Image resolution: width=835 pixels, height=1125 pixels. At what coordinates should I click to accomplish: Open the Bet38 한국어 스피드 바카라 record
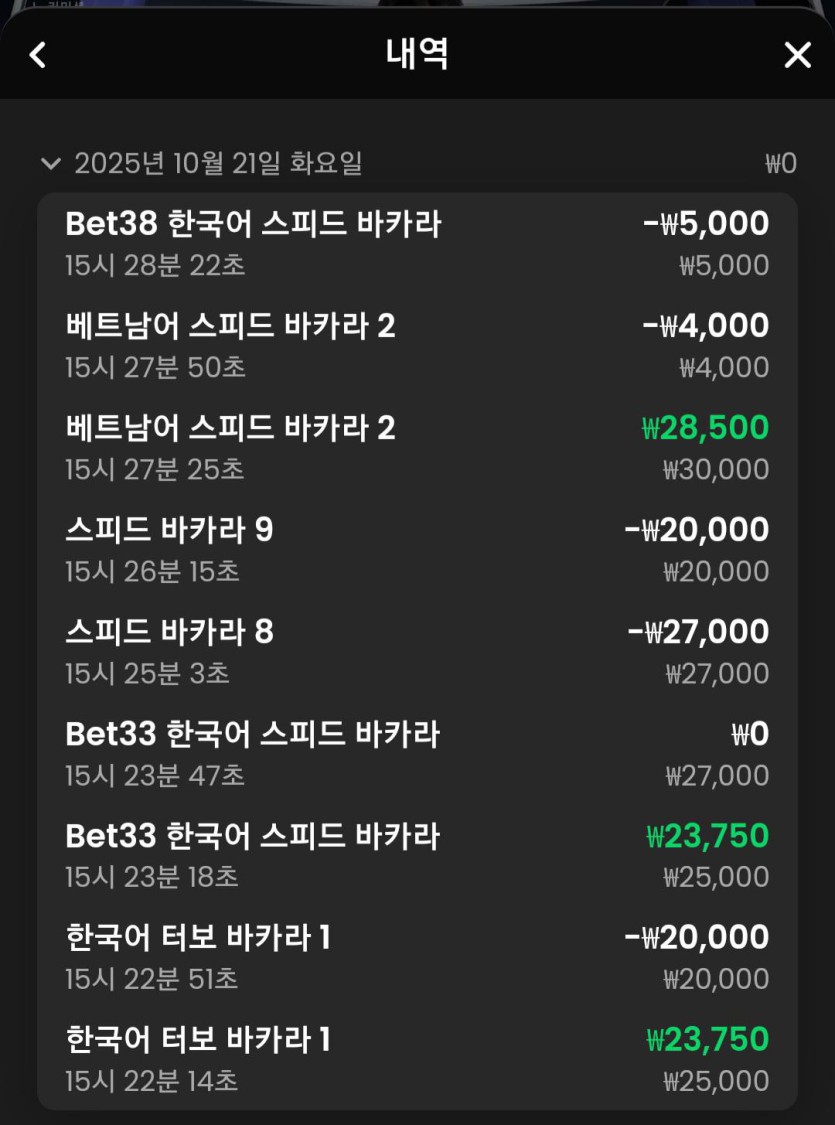coord(417,244)
